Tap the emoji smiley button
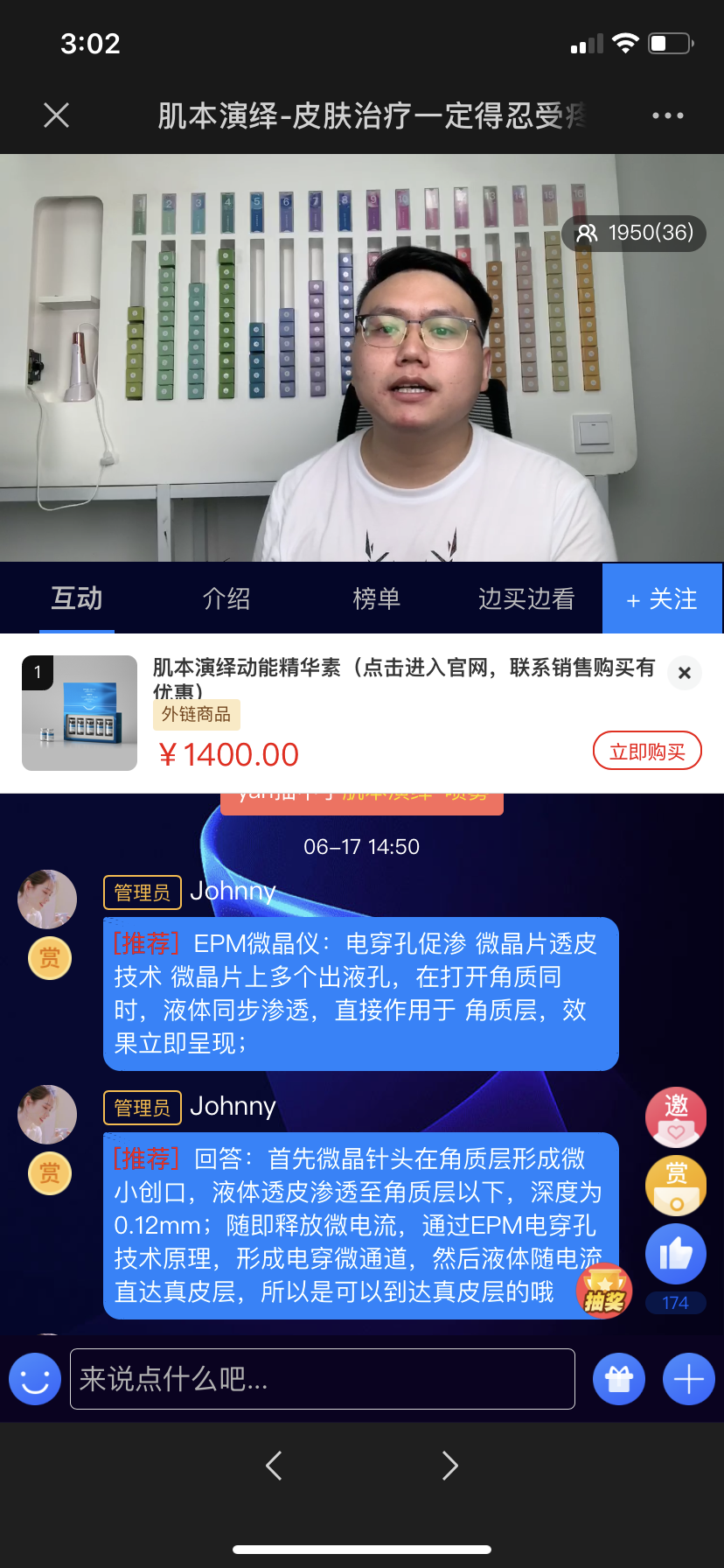 point(35,1379)
